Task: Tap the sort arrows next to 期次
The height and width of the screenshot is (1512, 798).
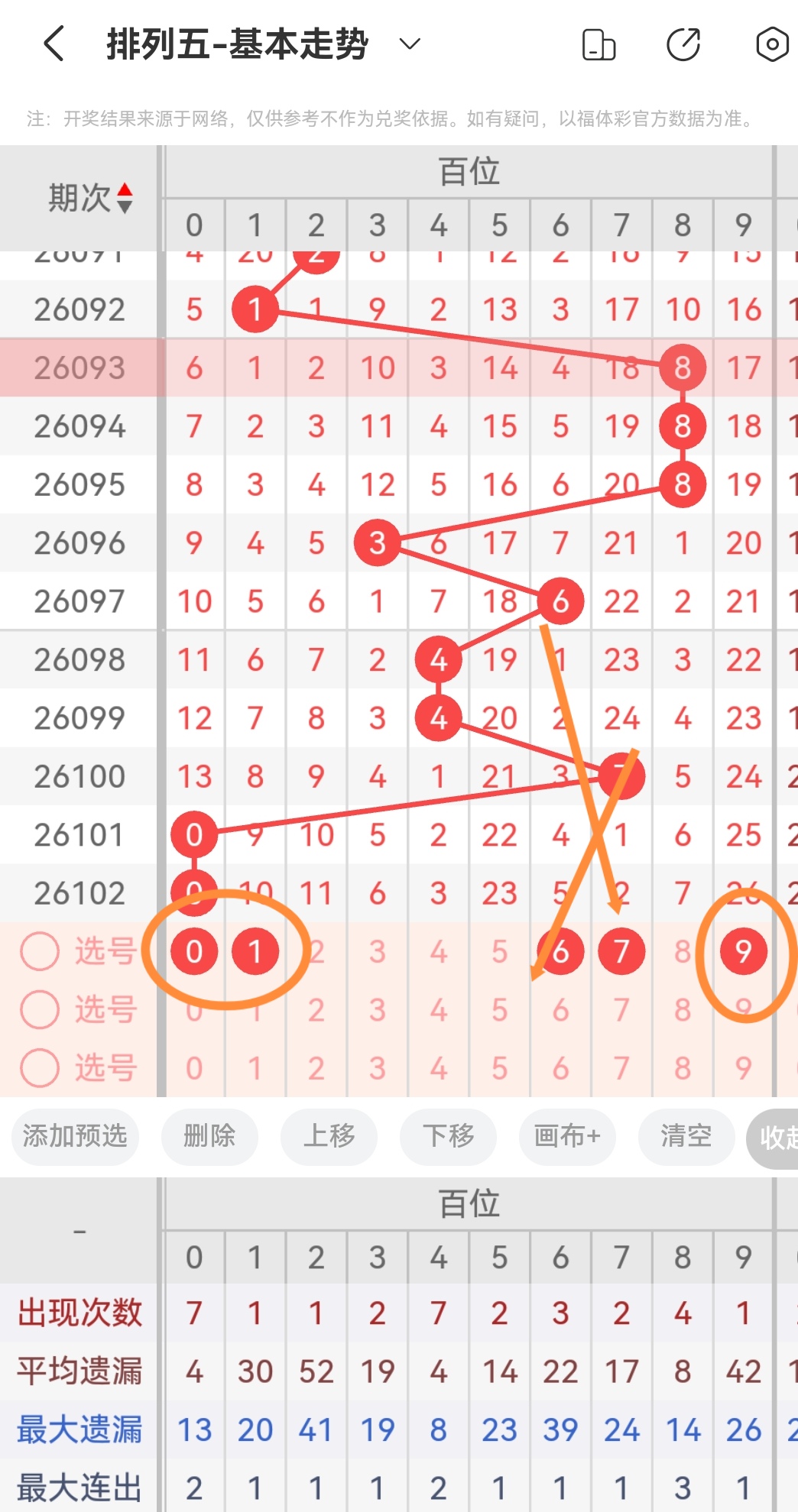Action: click(126, 198)
